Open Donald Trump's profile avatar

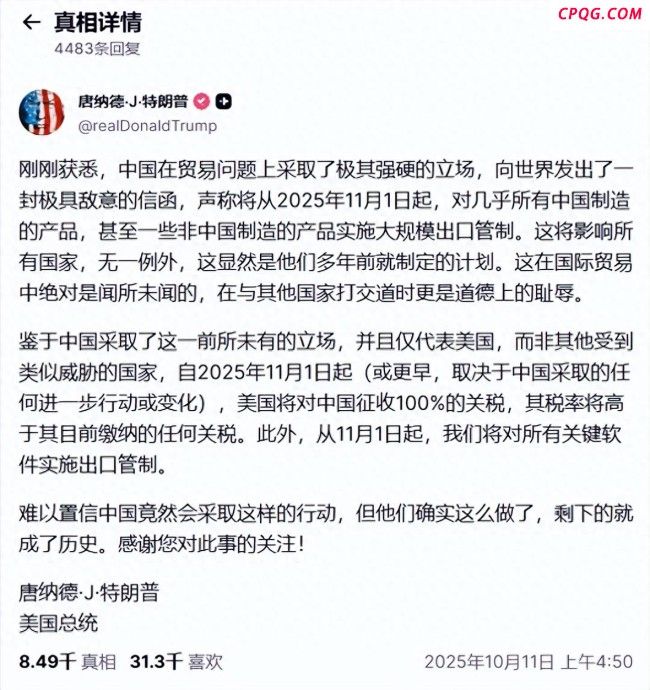42,112
